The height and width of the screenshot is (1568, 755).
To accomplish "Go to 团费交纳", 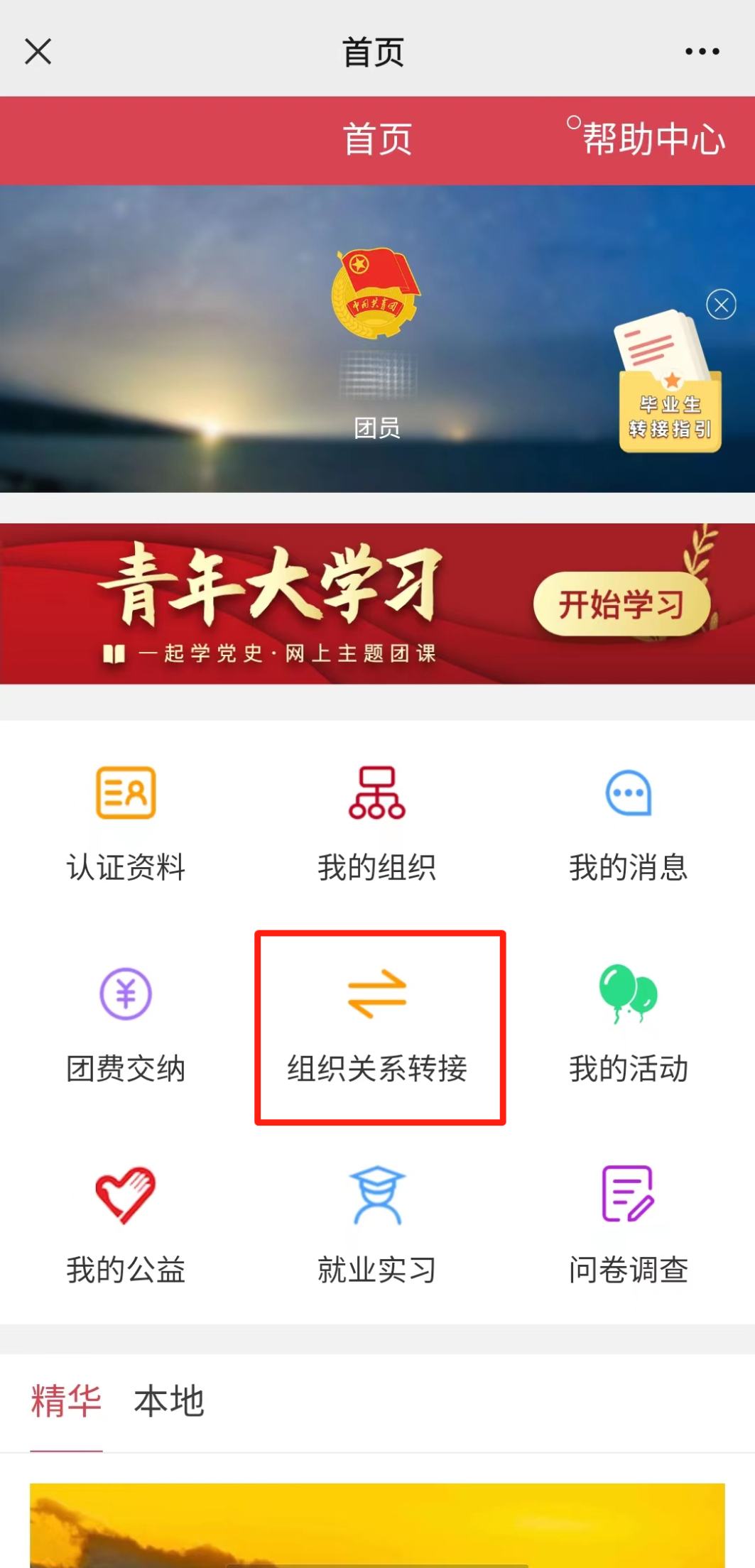I will pyautogui.click(x=126, y=1025).
